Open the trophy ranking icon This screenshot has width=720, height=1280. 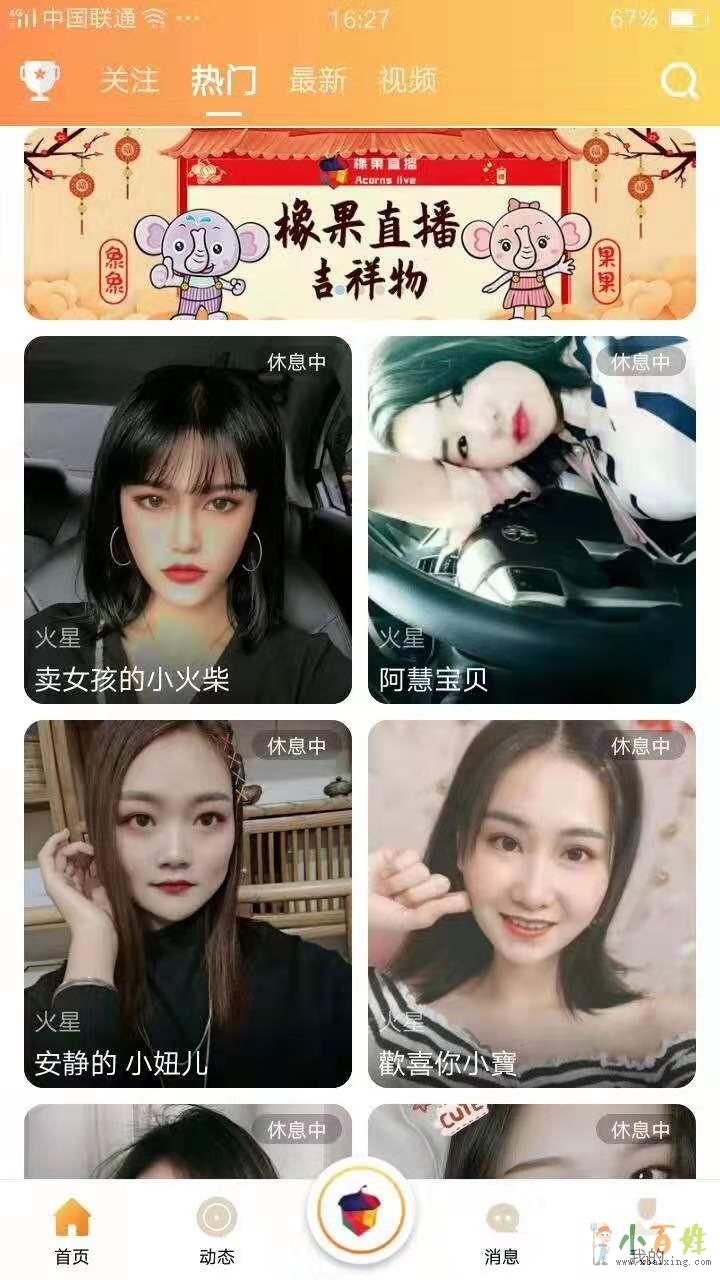40,81
